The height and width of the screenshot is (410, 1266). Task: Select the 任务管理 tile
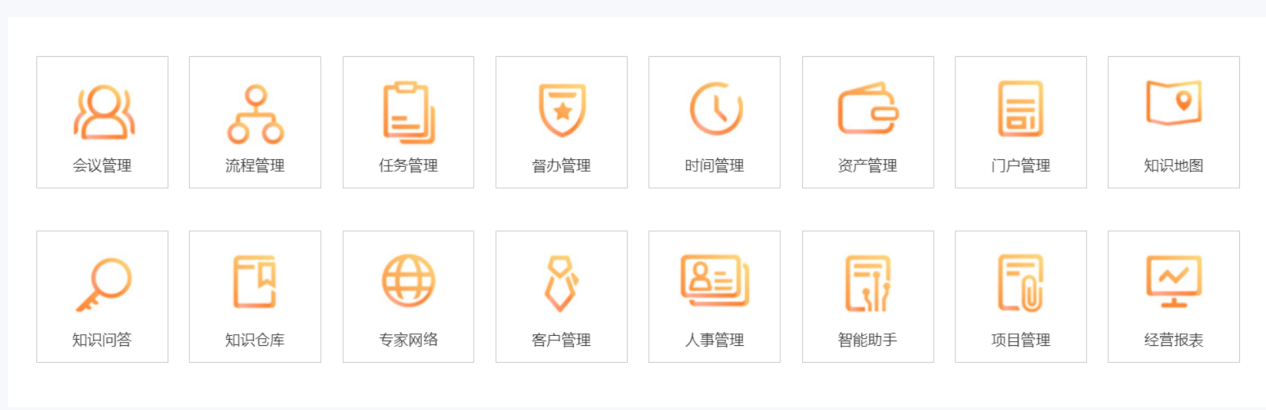(x=408, y=122)
